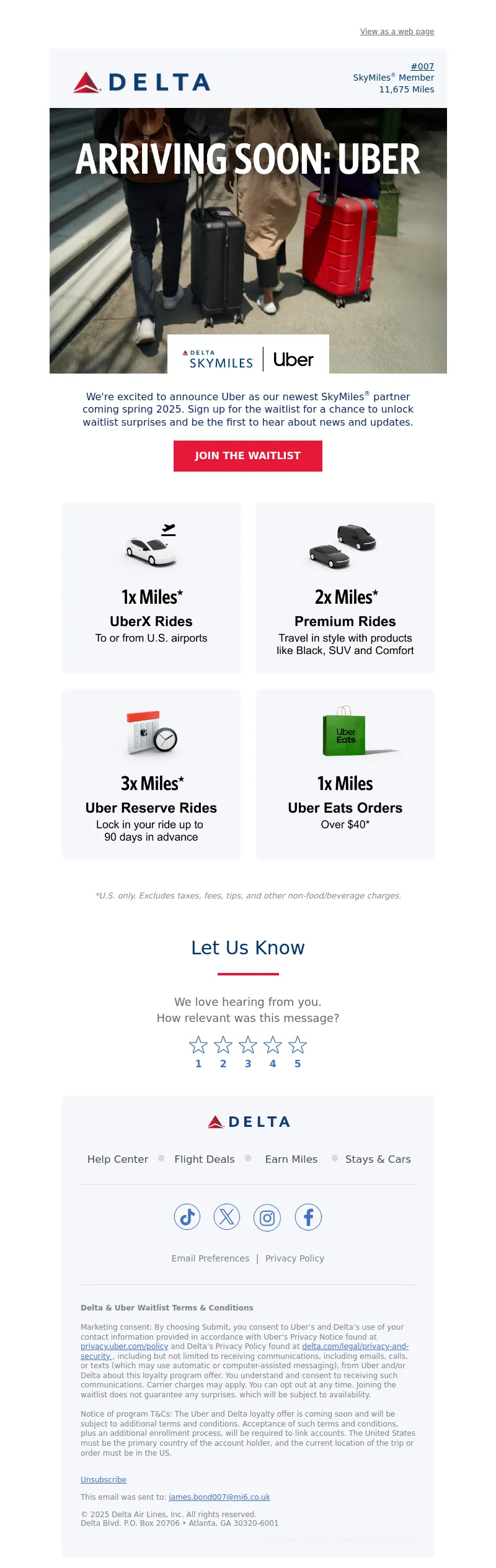Open Flight Deals in footer
496x1568 pixels.
click(205, 1159)
